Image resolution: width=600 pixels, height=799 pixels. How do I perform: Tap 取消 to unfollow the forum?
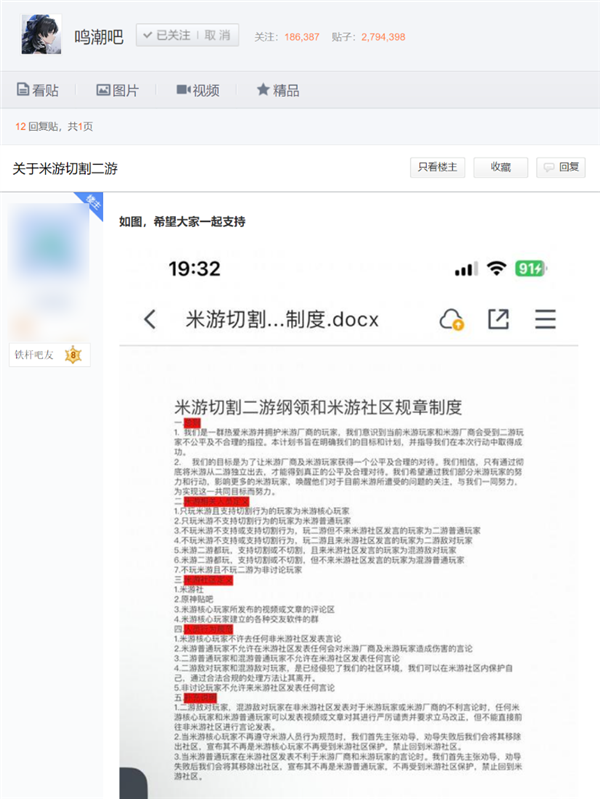click(217, 35)
